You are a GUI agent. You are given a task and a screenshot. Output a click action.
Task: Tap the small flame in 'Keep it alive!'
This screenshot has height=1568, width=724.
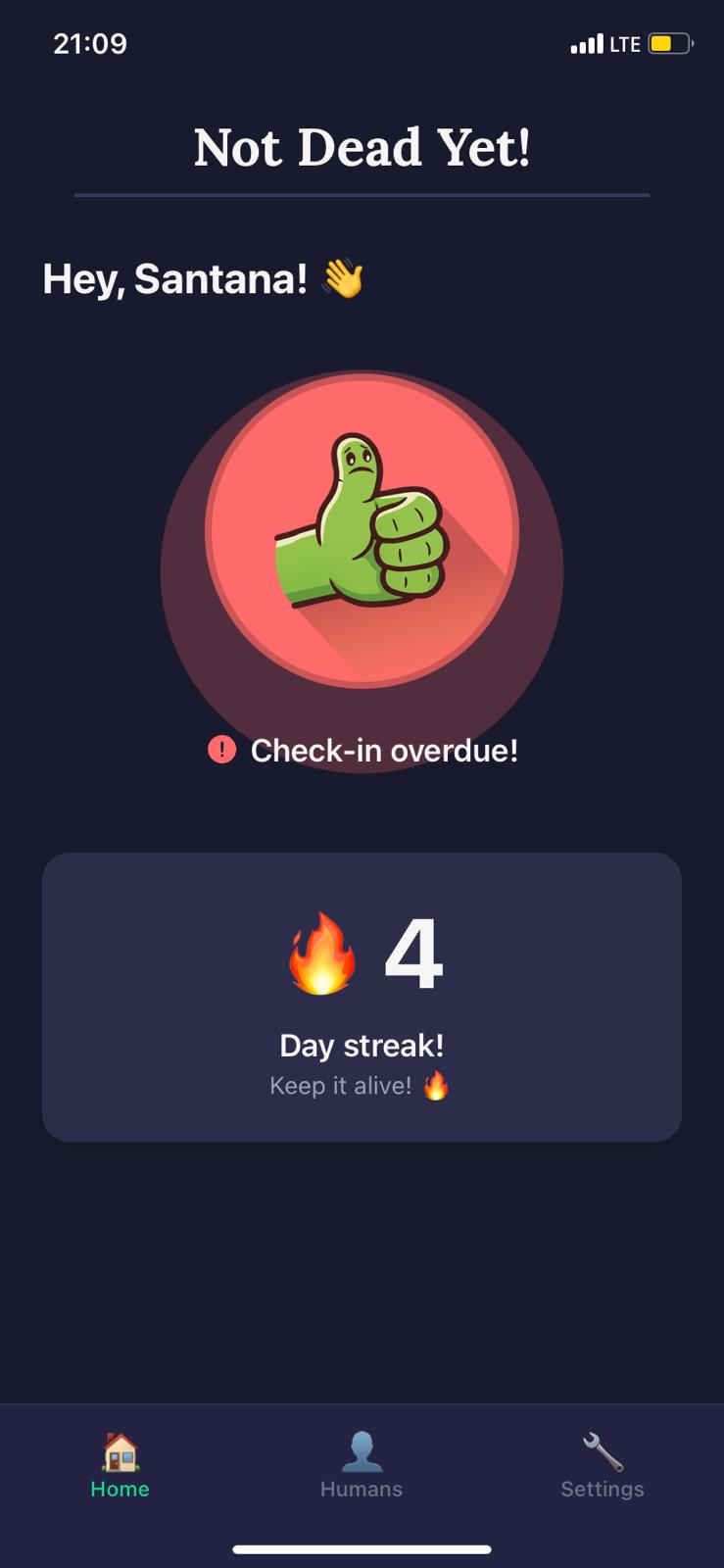pyautogui.click(x=435, y=1085)
